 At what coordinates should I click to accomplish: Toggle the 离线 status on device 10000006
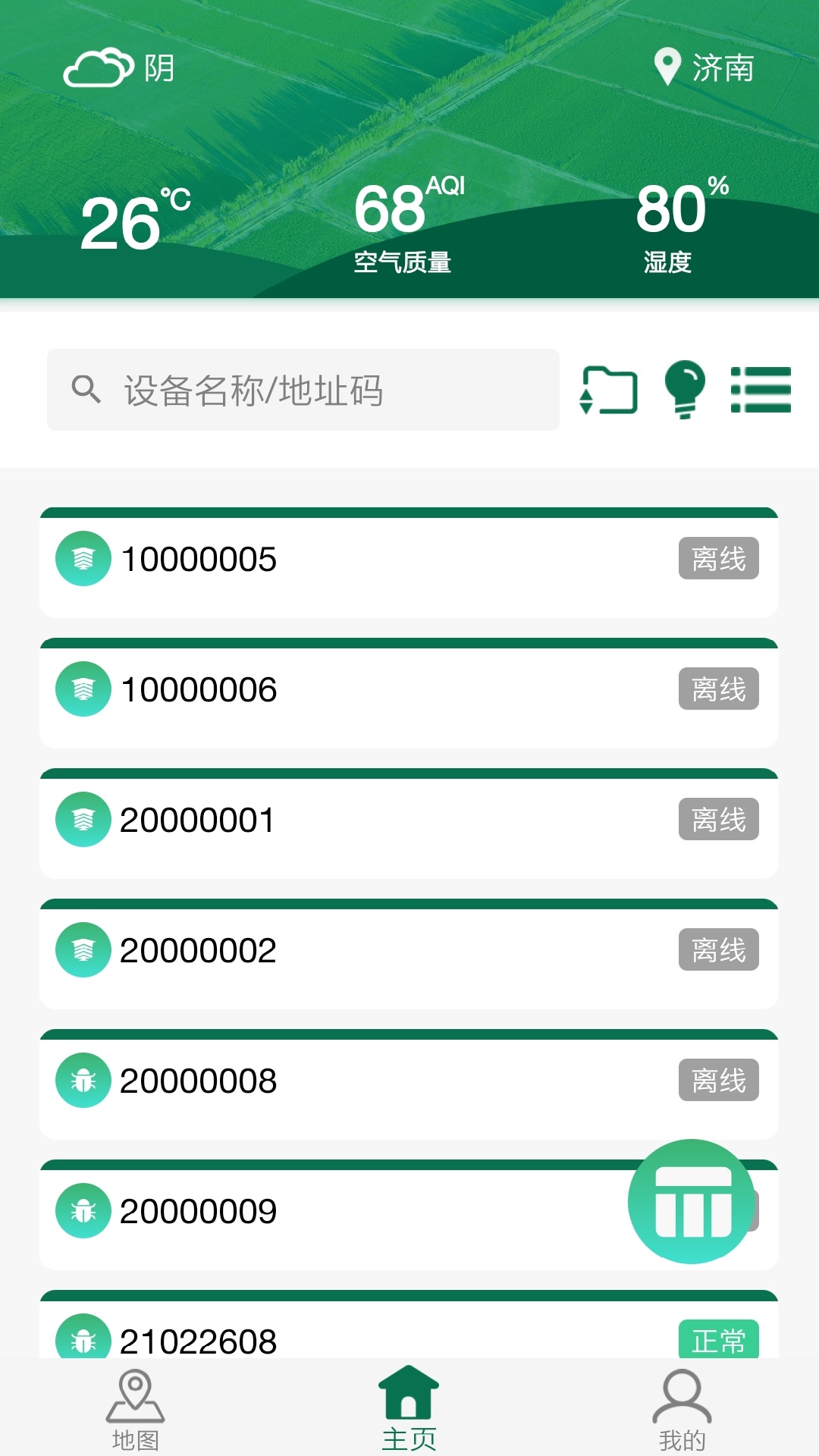[x=717, y=689]
